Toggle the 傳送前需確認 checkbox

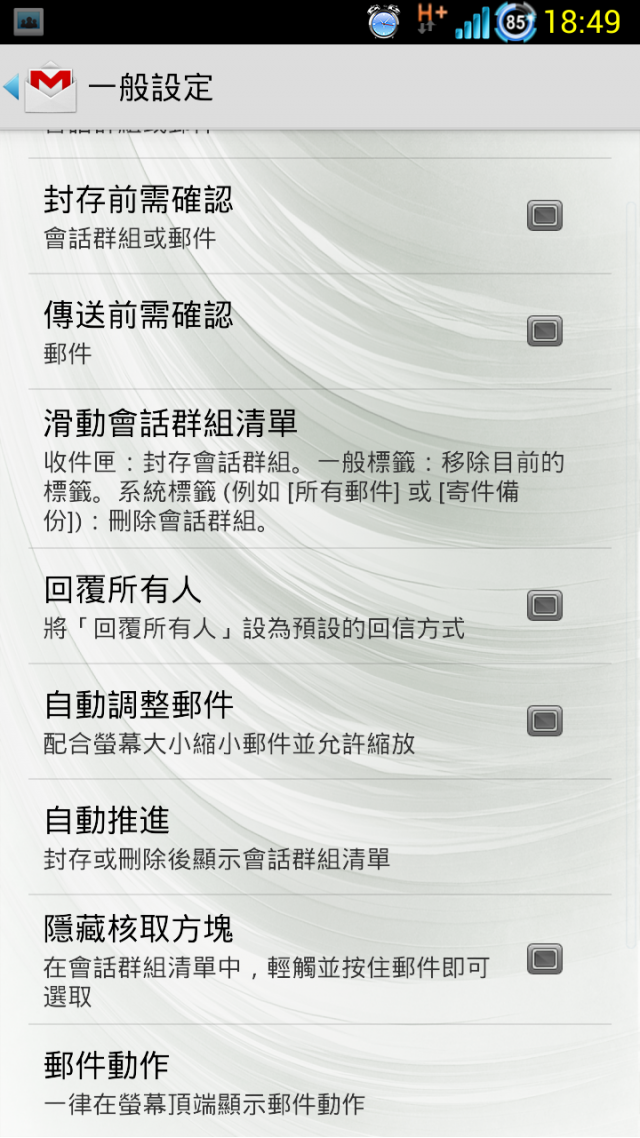[545, 331]
